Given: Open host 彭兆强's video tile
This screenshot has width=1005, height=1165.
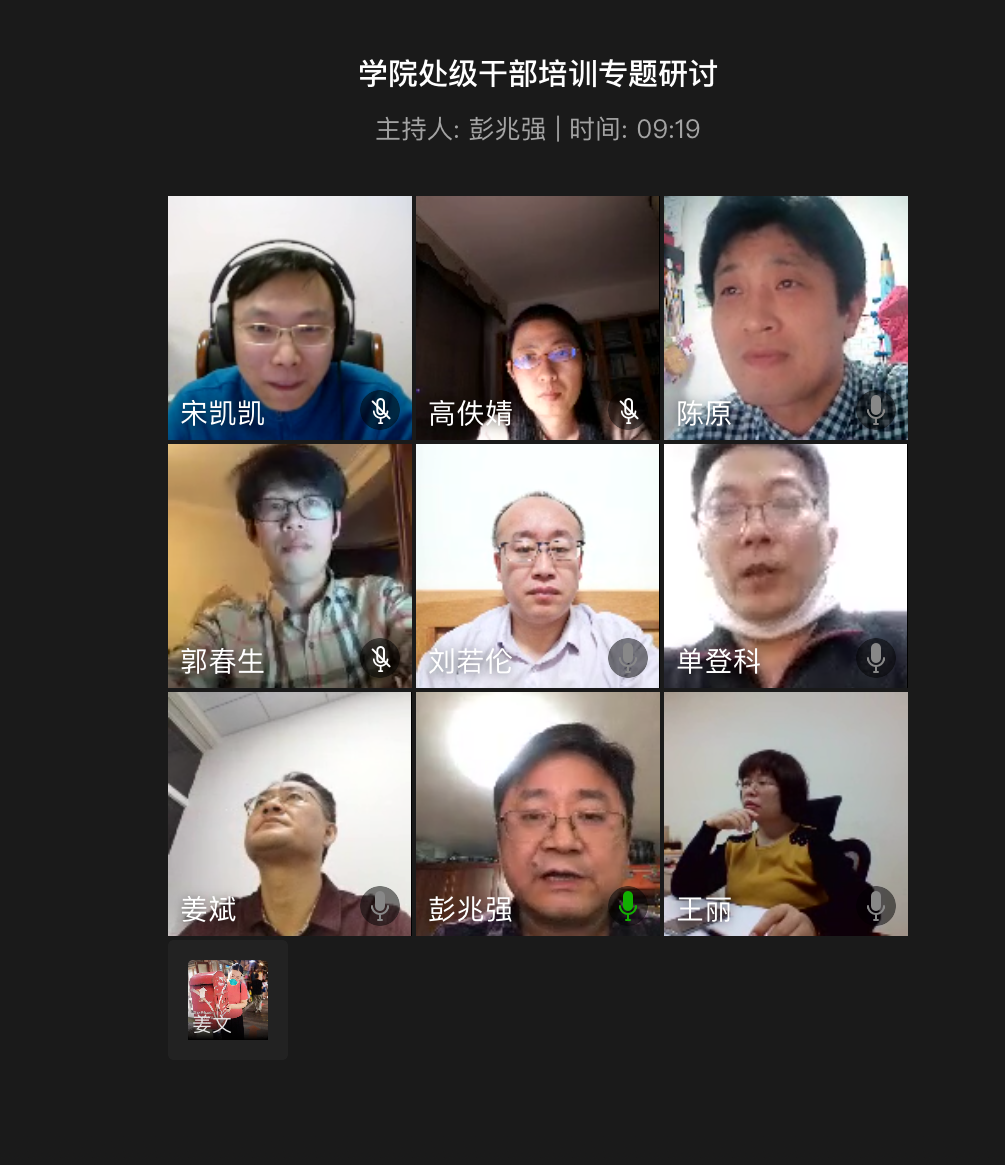Looking at the screenshot, I should click(x=537, y=813).
